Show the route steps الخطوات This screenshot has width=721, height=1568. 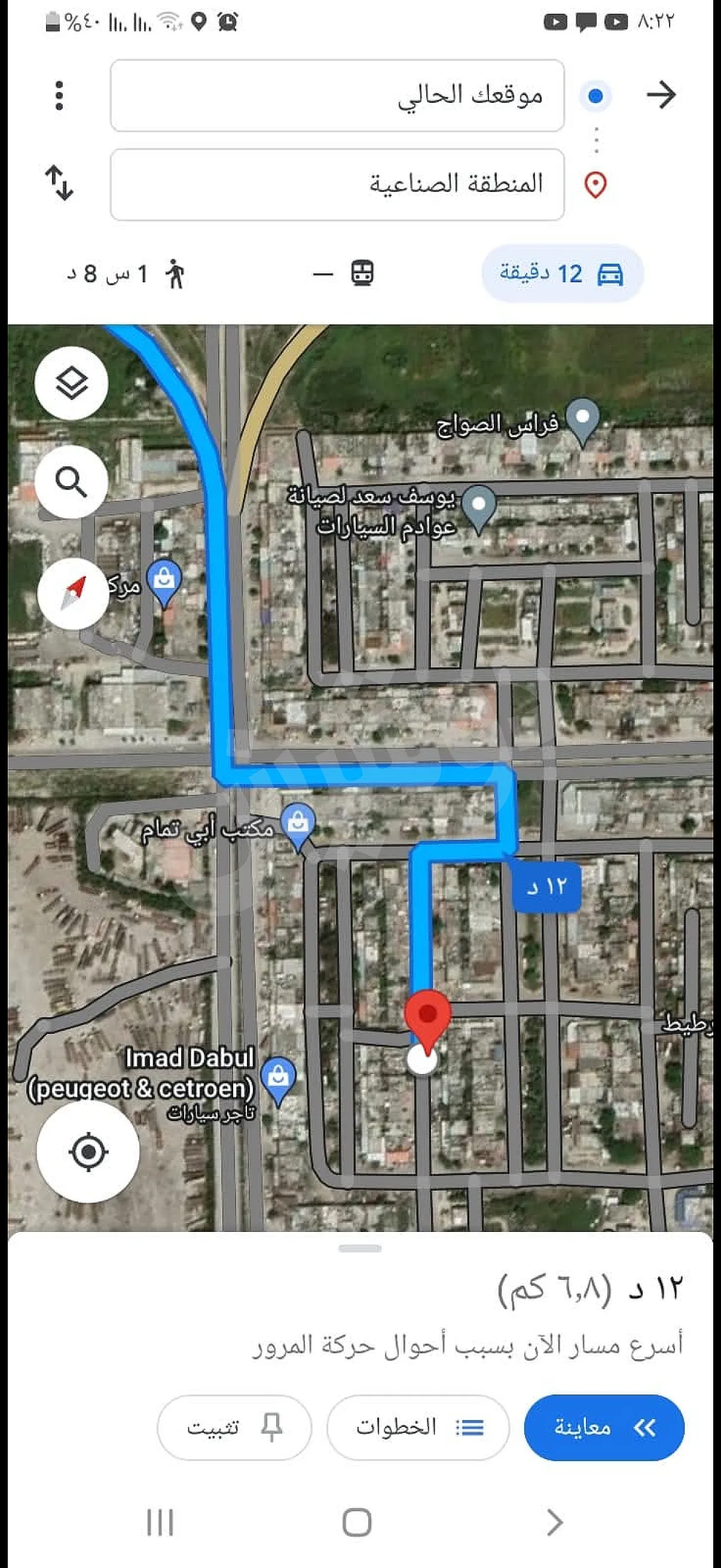point(418,1427)
